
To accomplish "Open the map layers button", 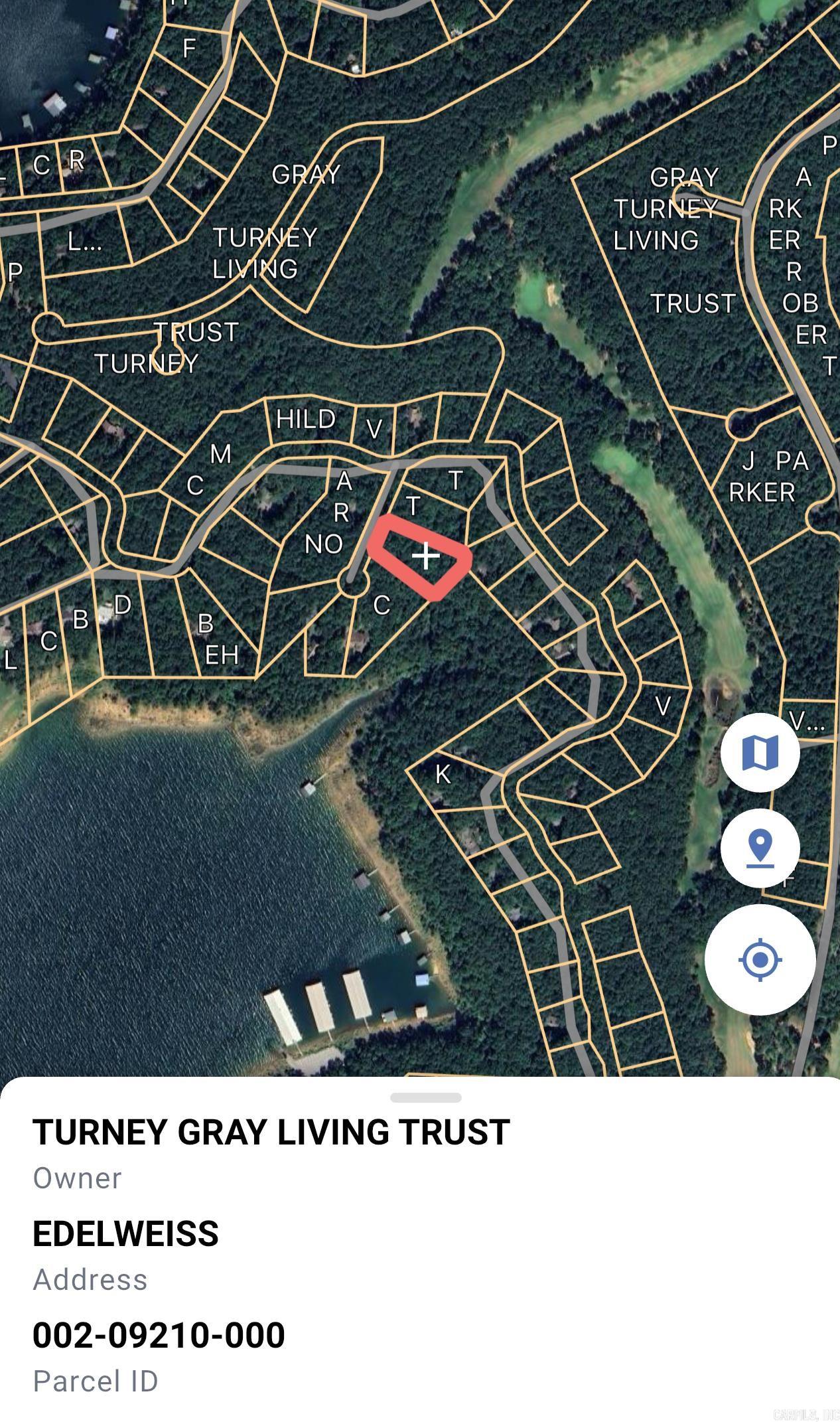I will [x=760, y=752].
